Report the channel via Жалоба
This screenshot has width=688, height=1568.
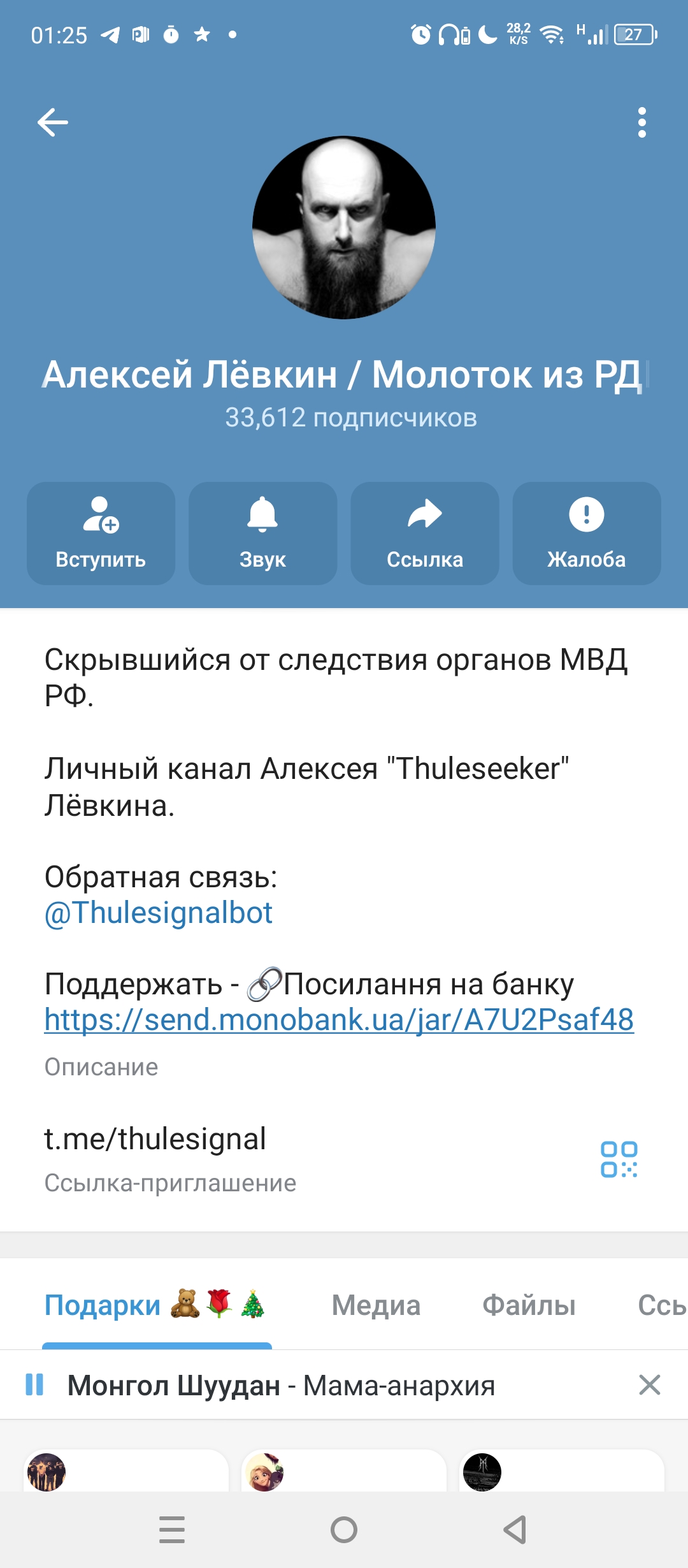[x=587, y=533]
